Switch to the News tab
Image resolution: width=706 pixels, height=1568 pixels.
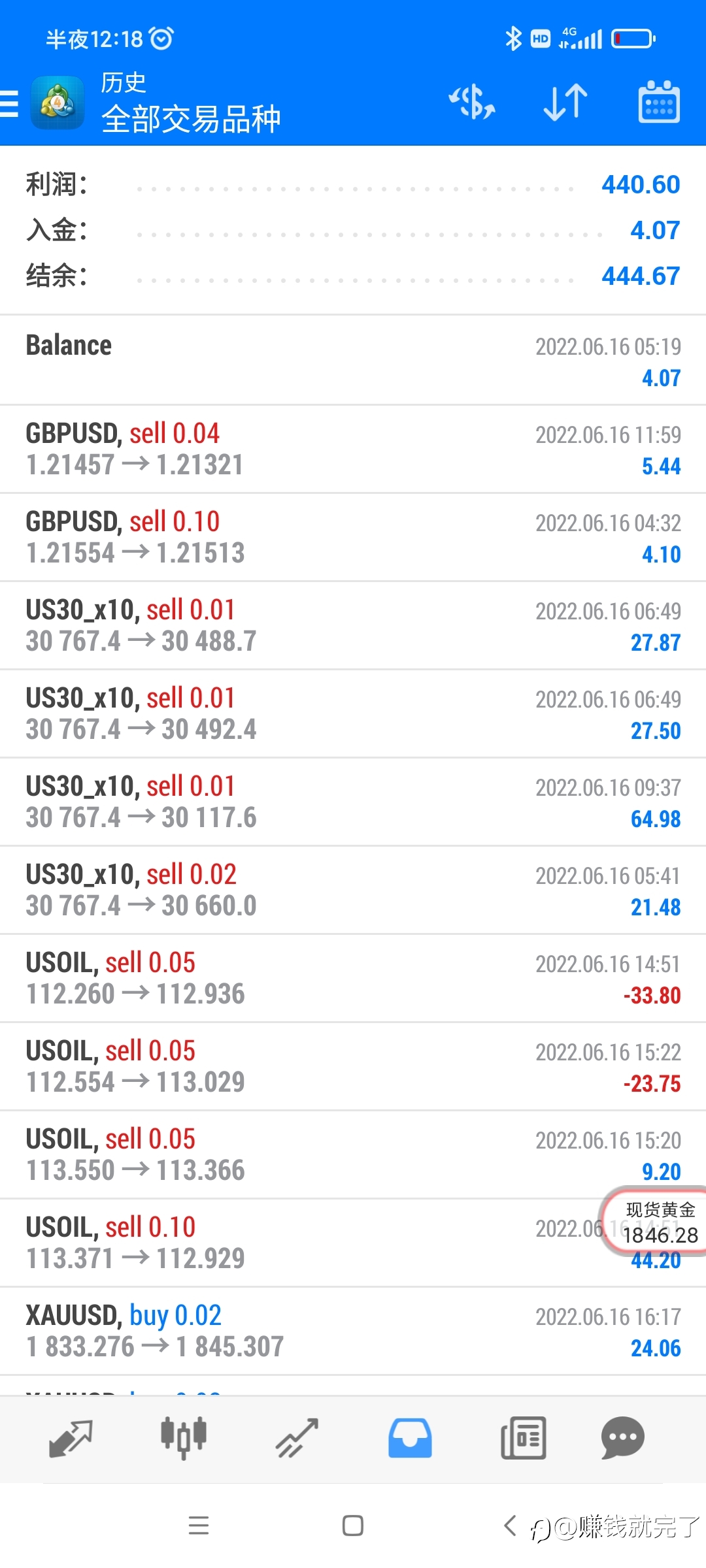[523, 1439]
